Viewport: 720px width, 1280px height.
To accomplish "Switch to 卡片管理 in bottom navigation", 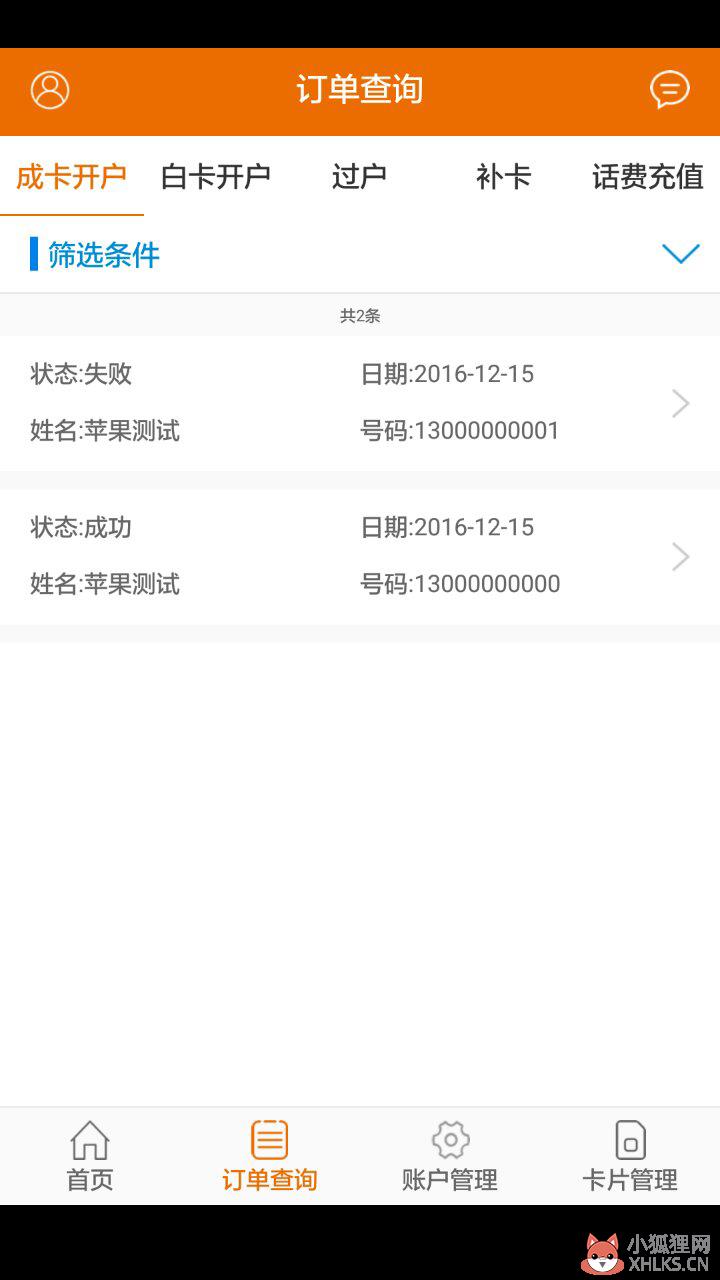I will pos(630,1156).
